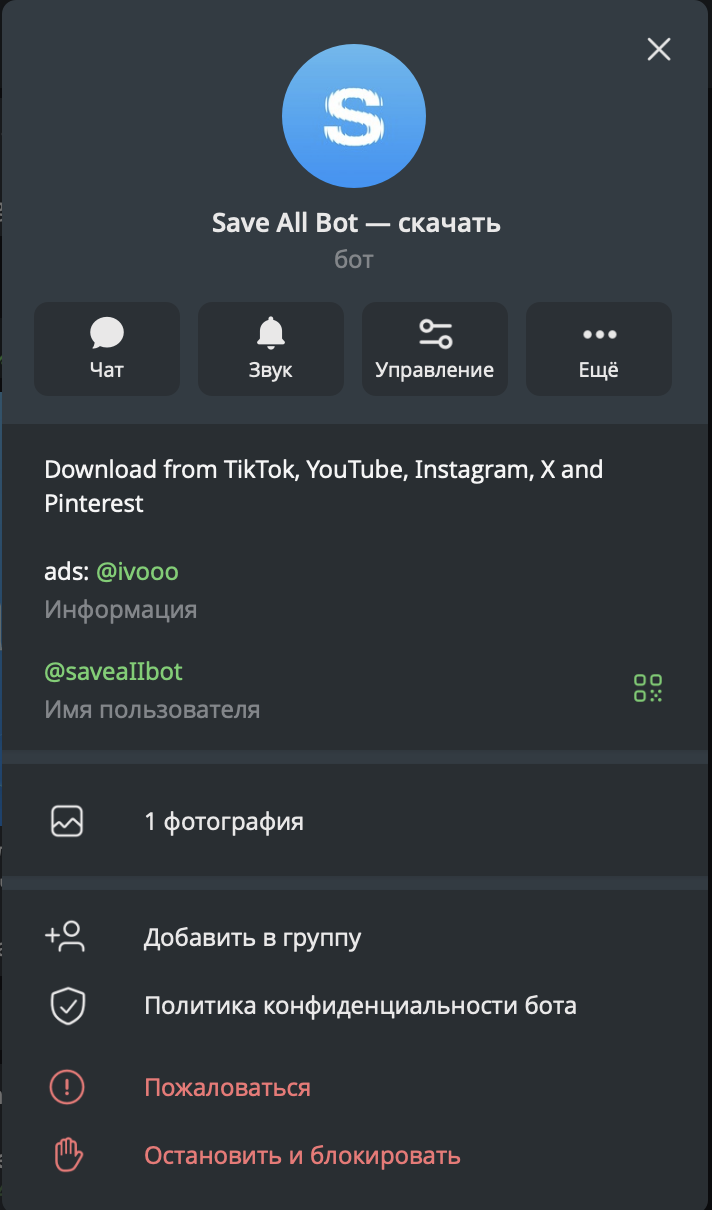Open Политика конфиденциальности бота
This screenshot has height=1210, width=712.
point(360,1005)
